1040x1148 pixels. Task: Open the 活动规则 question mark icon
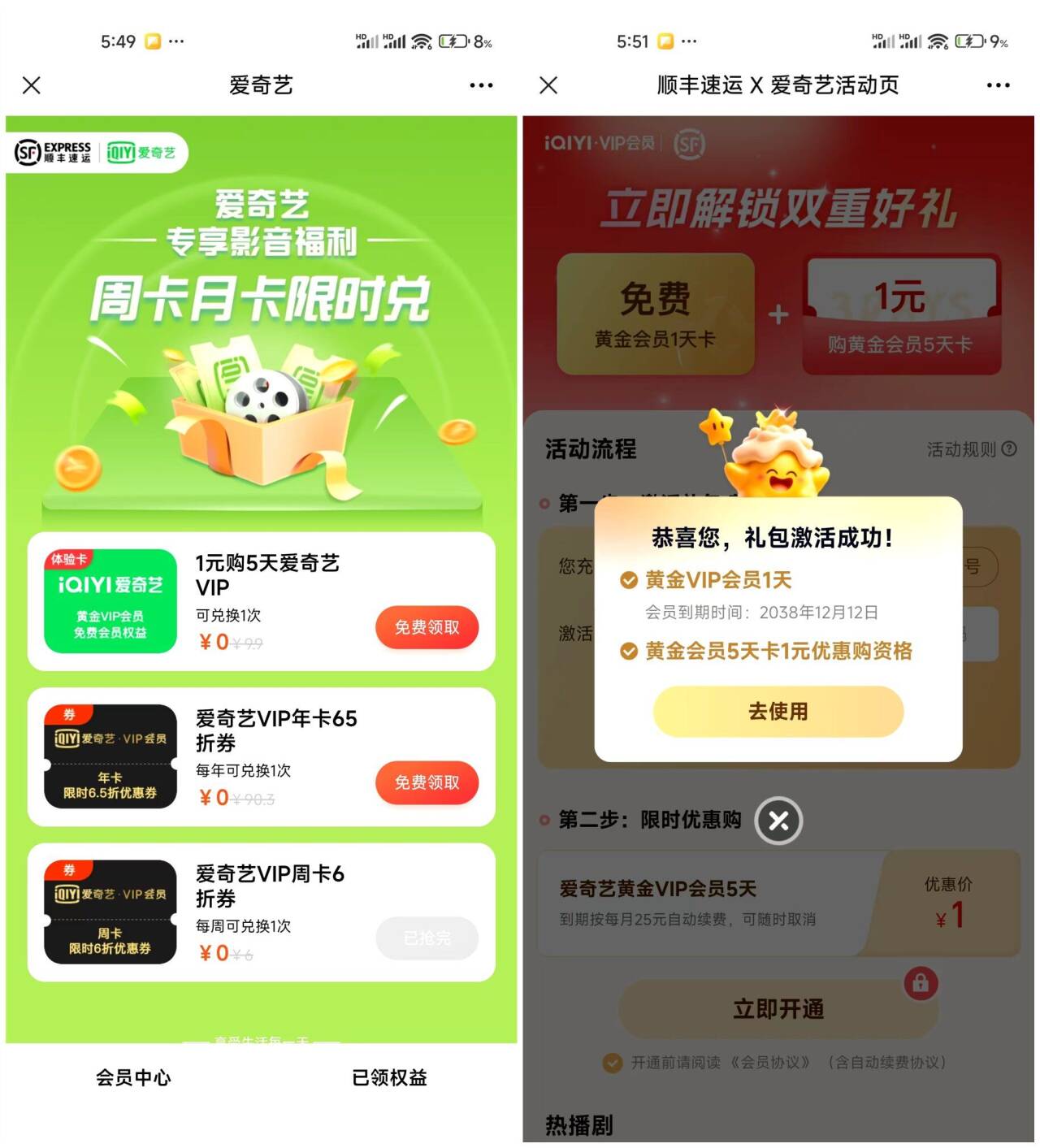[1010, 449]
